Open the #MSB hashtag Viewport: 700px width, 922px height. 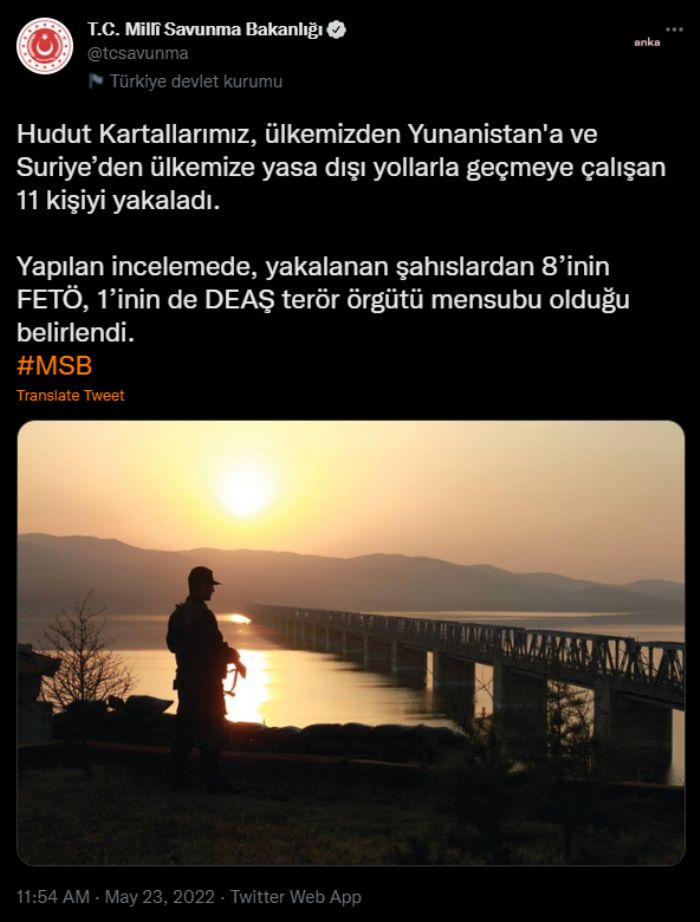[54, 365]
